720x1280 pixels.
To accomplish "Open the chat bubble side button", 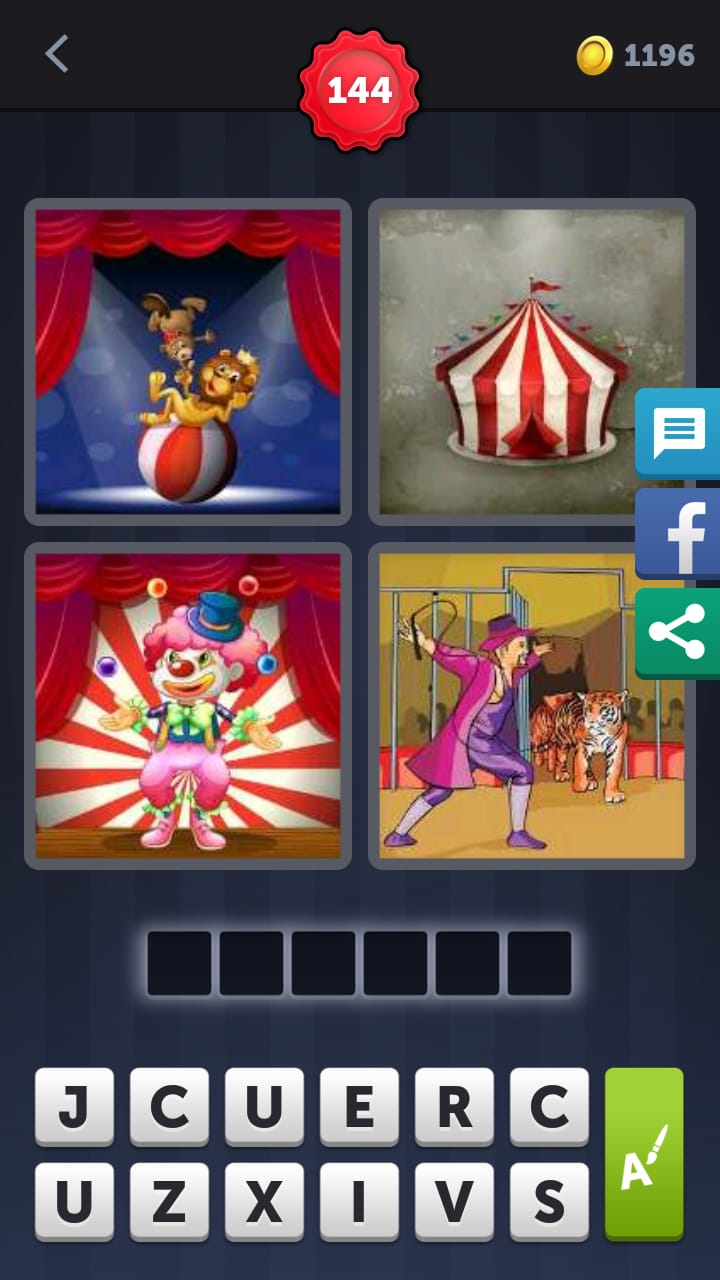I will (x=679, y=433).
